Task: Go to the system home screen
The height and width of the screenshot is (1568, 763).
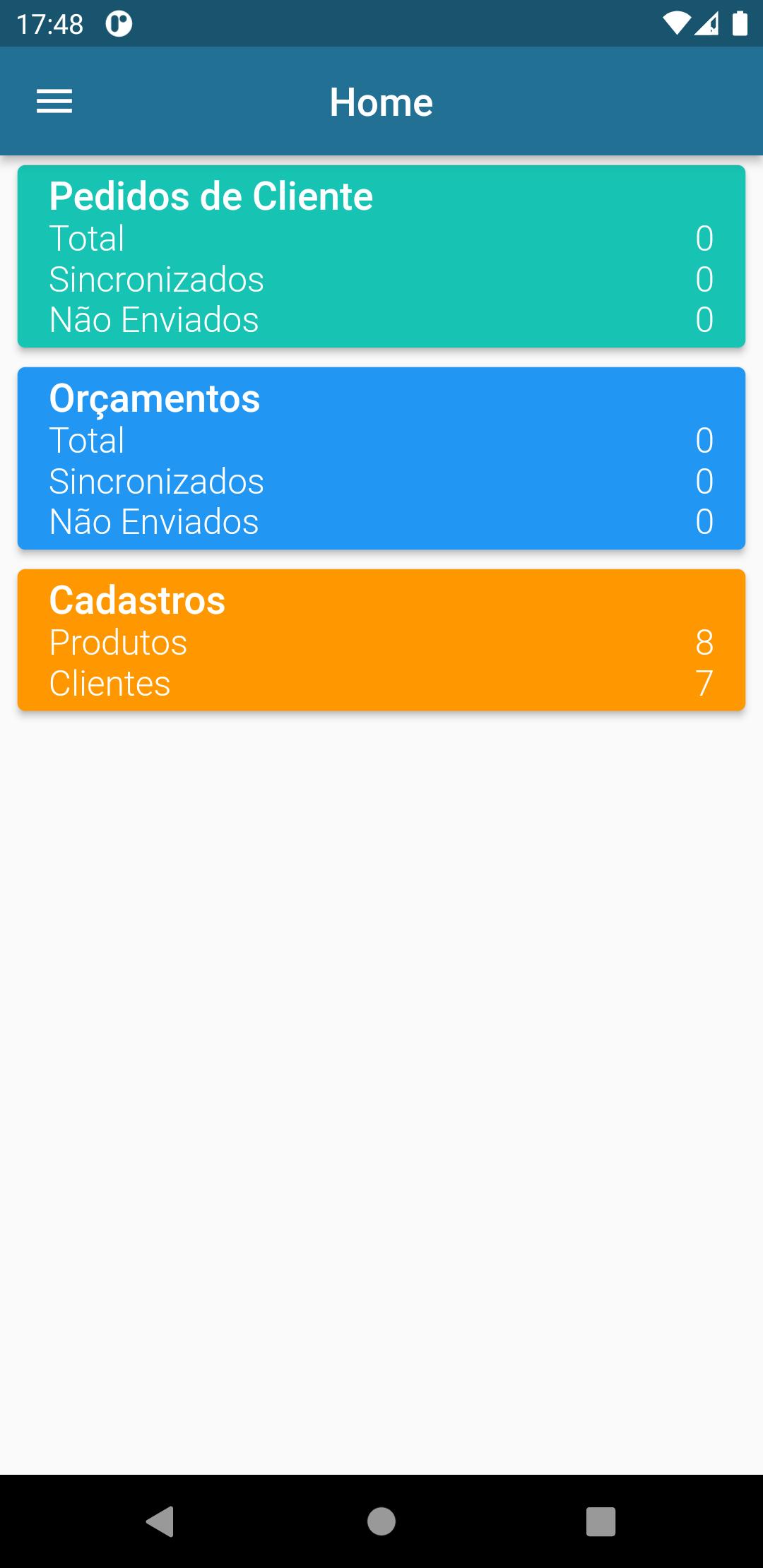Action: coord(381,1521)
